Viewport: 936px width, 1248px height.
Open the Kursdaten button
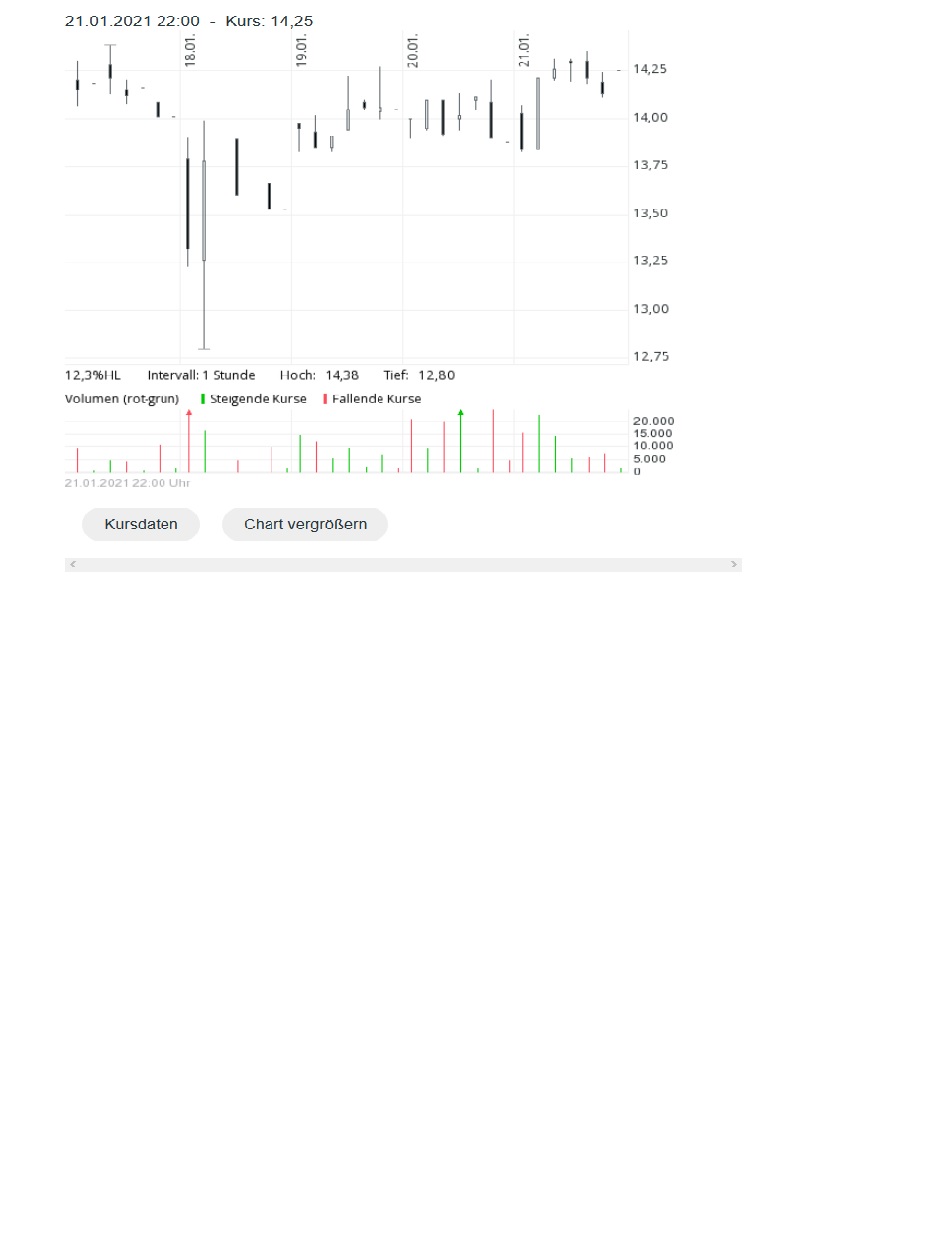pos(141,524)
